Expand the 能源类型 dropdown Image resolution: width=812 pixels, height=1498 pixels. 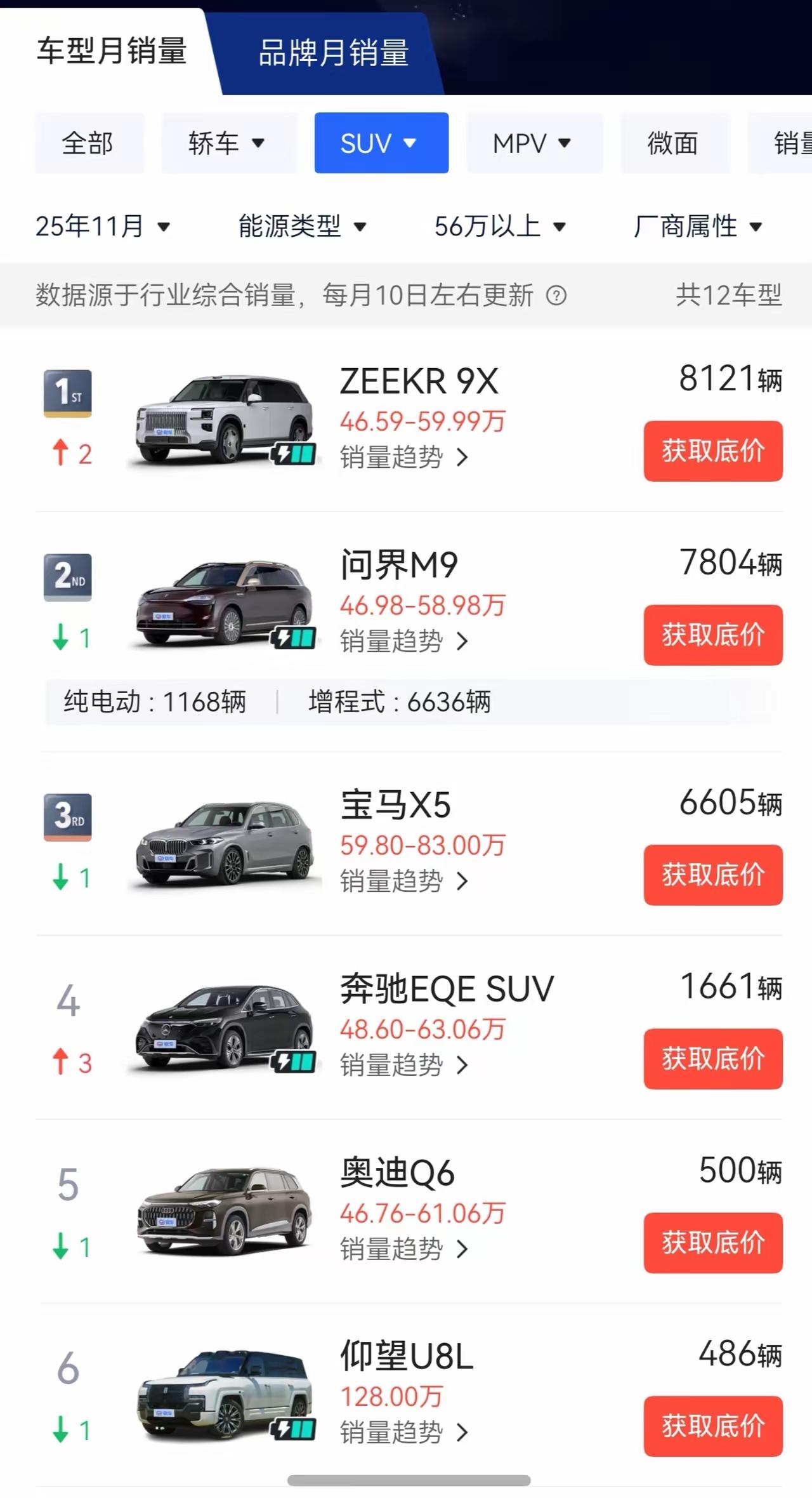(301, 226)
